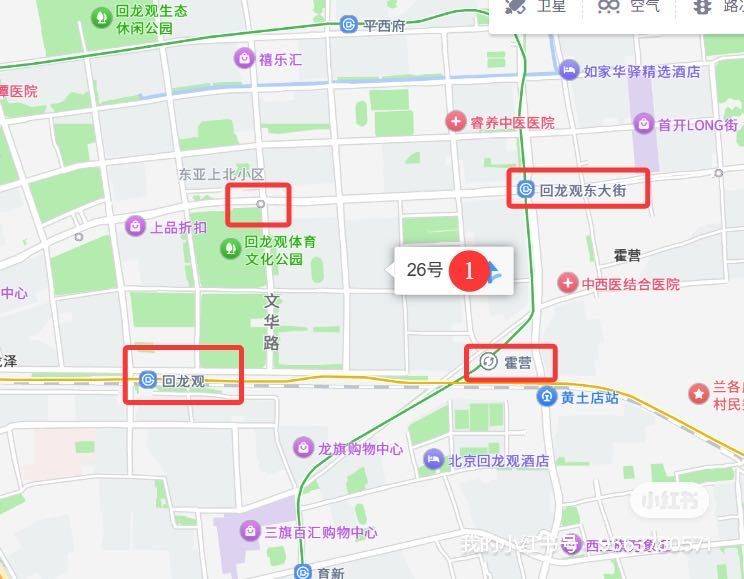Select the 如家华驿精选酒店 hotel marker
Screen dimensions: 744x579
[569, 70]
